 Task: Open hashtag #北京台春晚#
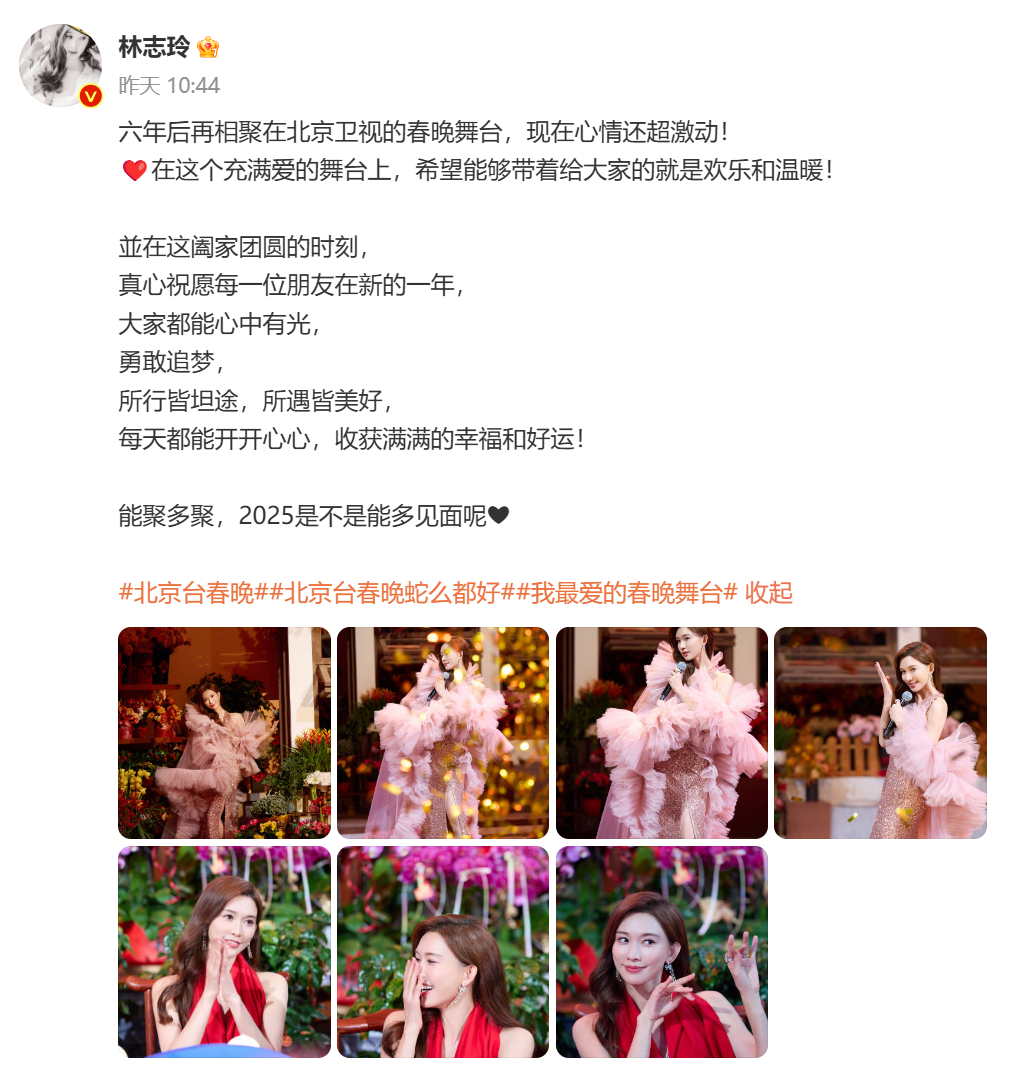point(187,593)
